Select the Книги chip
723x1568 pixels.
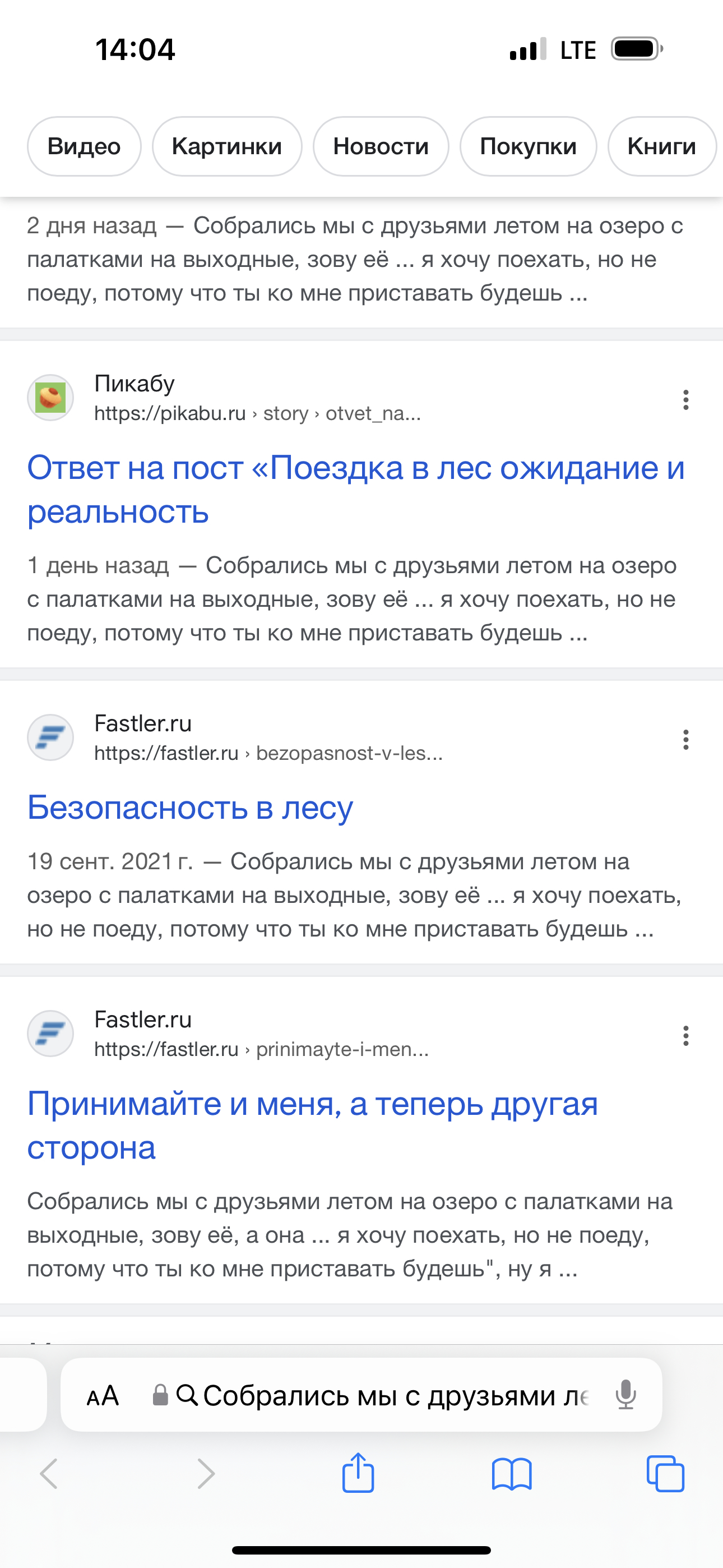click(x=662, y=146)
